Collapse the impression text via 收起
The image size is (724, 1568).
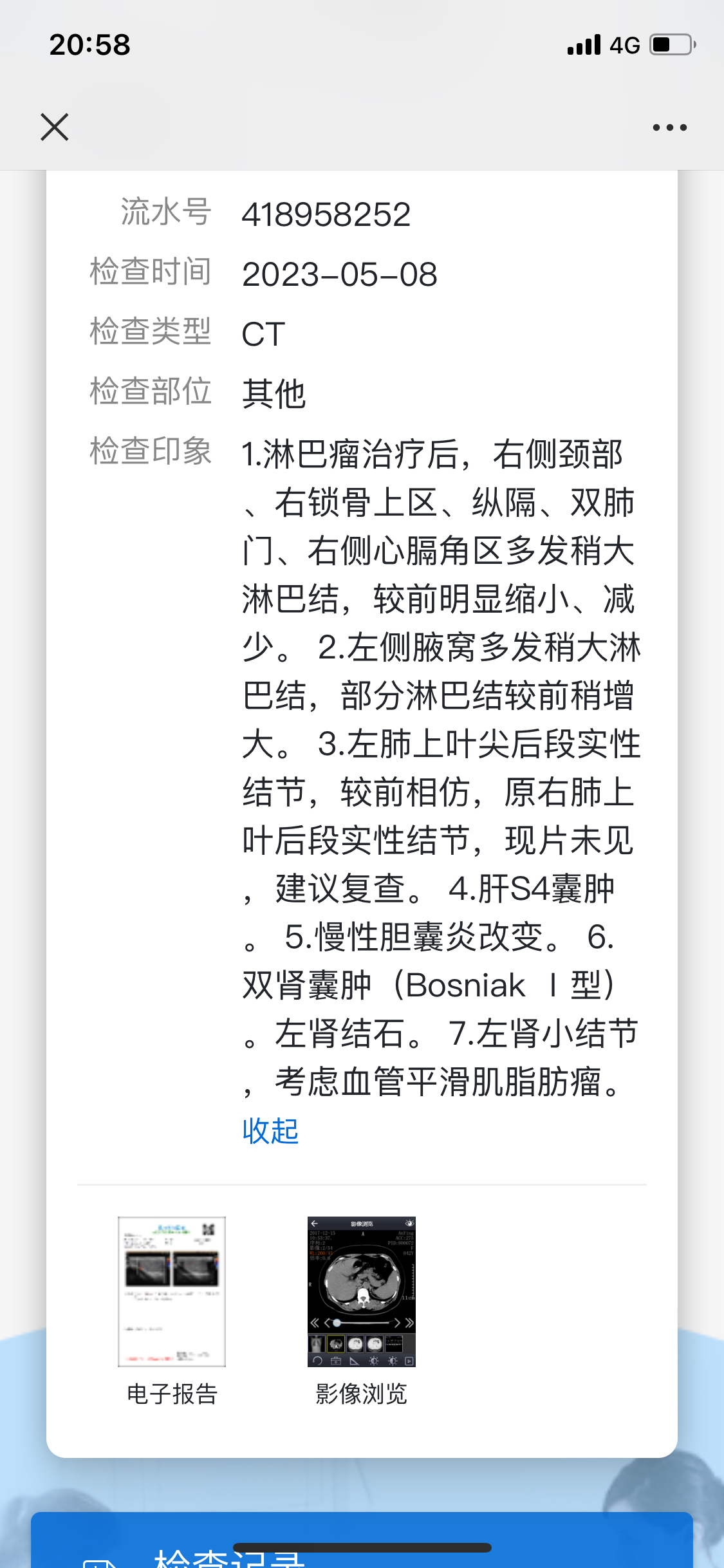pyautogui.click(x=270, y=1131)
